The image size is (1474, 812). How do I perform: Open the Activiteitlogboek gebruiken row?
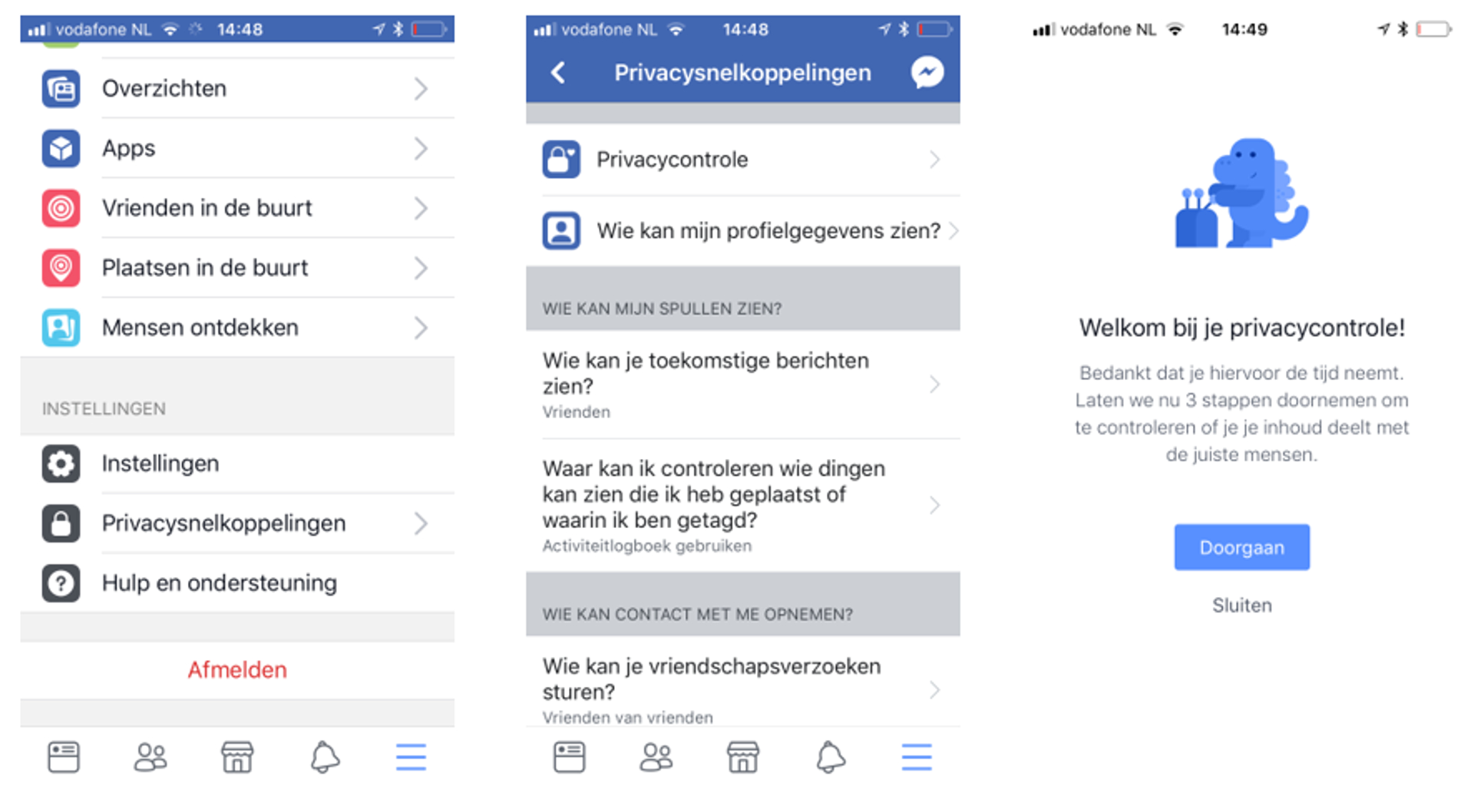pos(742,505)
